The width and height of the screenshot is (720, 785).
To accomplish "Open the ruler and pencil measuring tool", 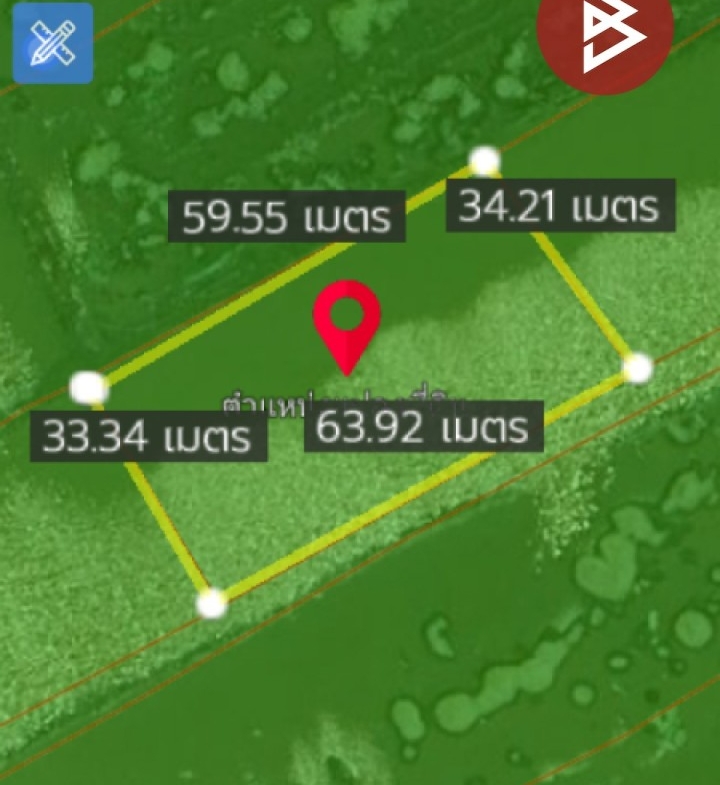I will pyautogui.click(x=52, y=44).
